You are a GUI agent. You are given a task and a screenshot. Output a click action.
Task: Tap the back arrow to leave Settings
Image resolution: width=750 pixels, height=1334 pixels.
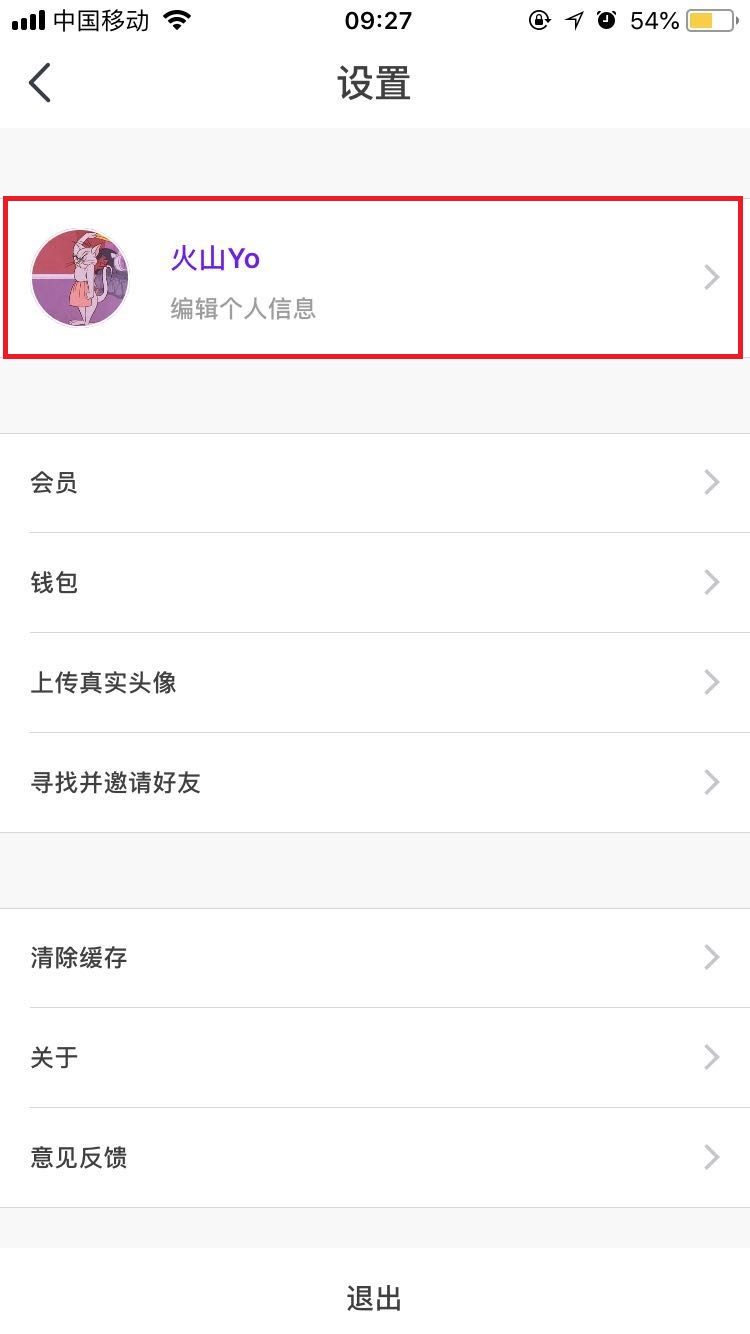tap(40, 82)
